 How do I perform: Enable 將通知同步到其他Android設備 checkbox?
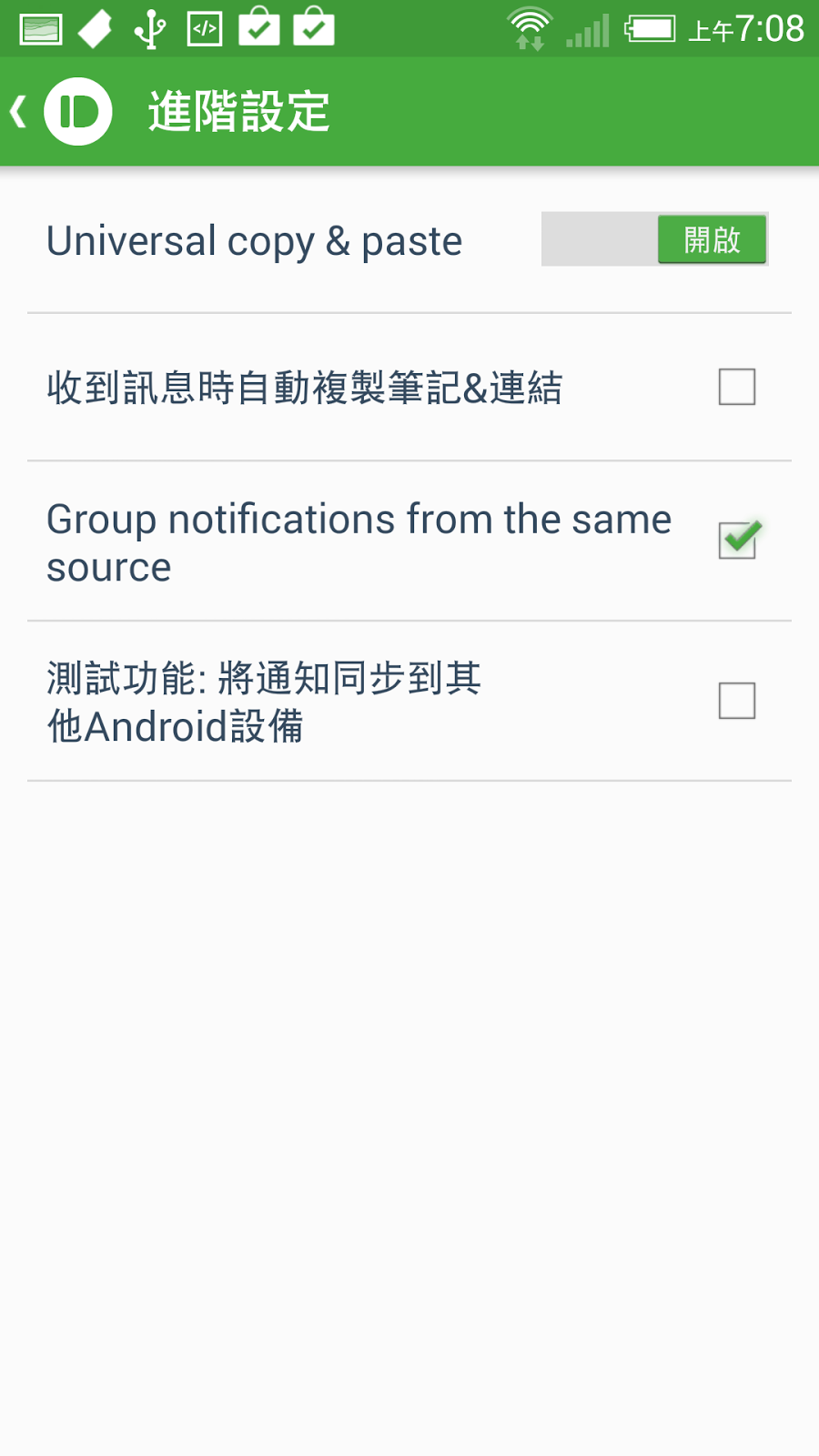[736, 701]
